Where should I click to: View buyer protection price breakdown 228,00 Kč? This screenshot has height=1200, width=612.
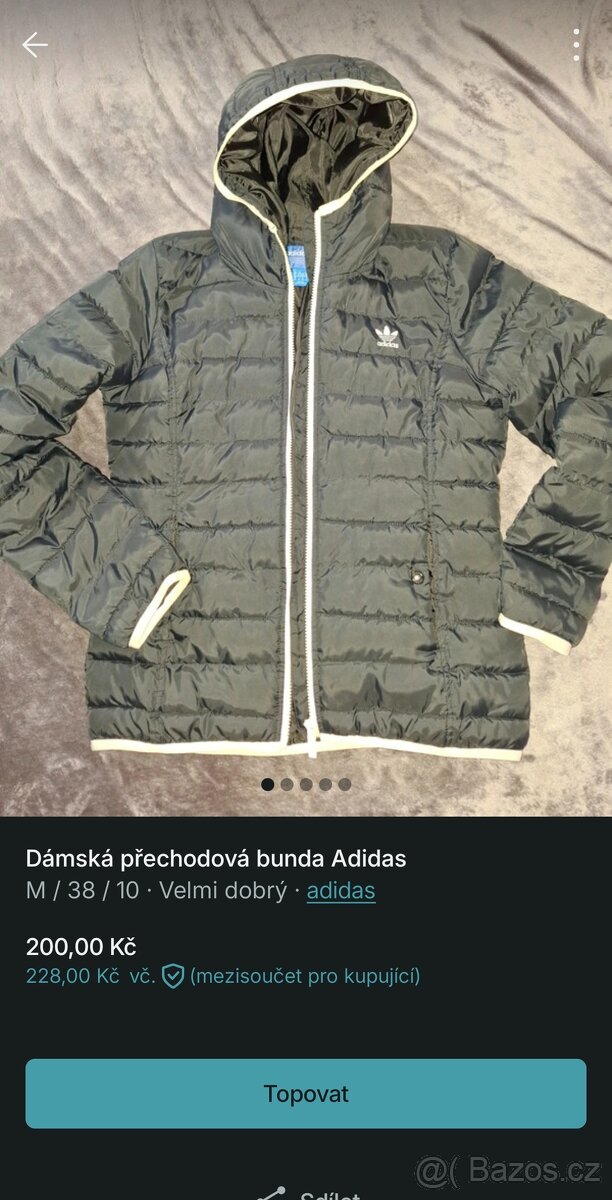[x=222, y=976]
